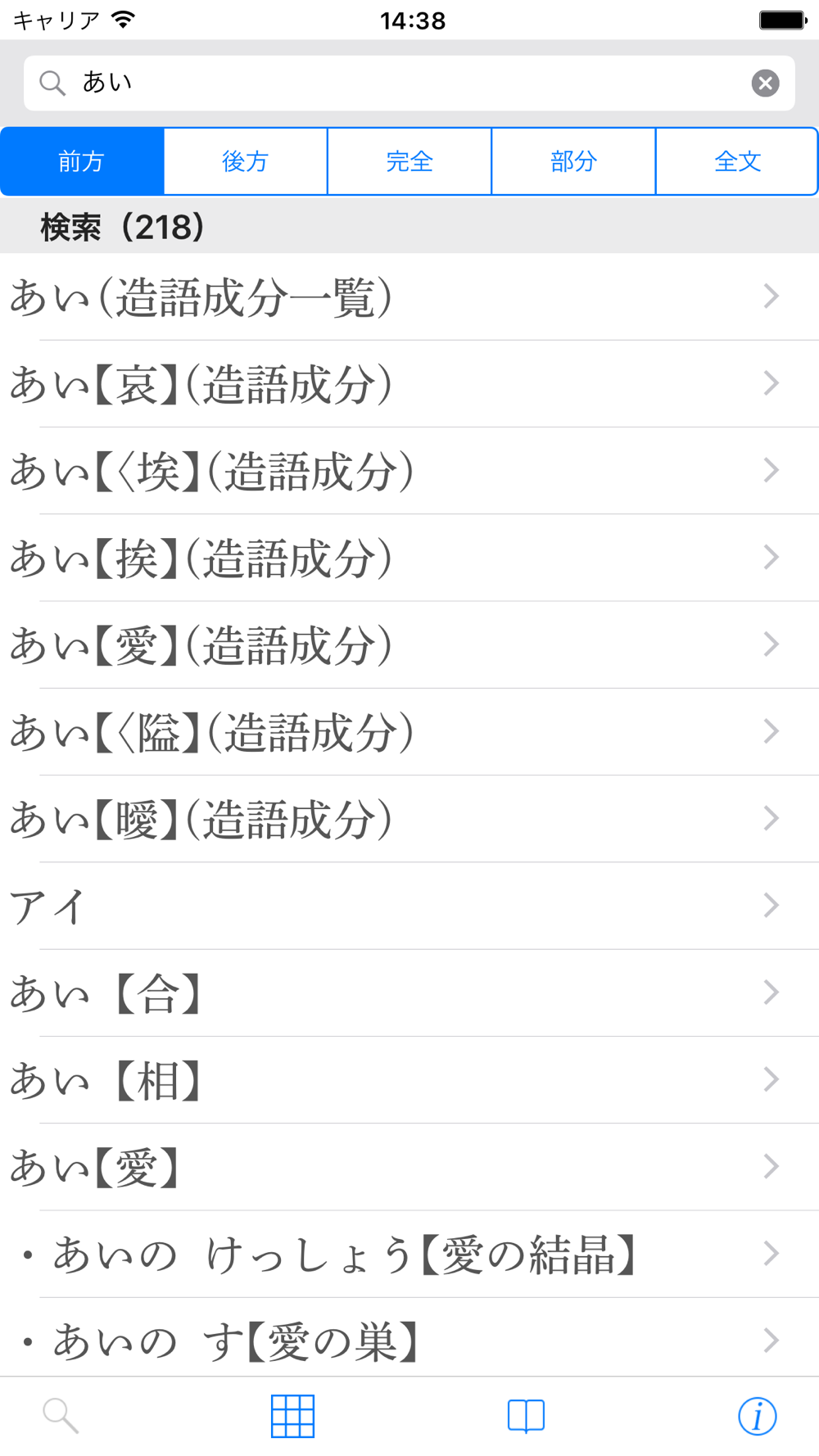Open the book icon in bottom bar
The height and width of the screenshot is (1456, 819).
[x=526, y=1416]
